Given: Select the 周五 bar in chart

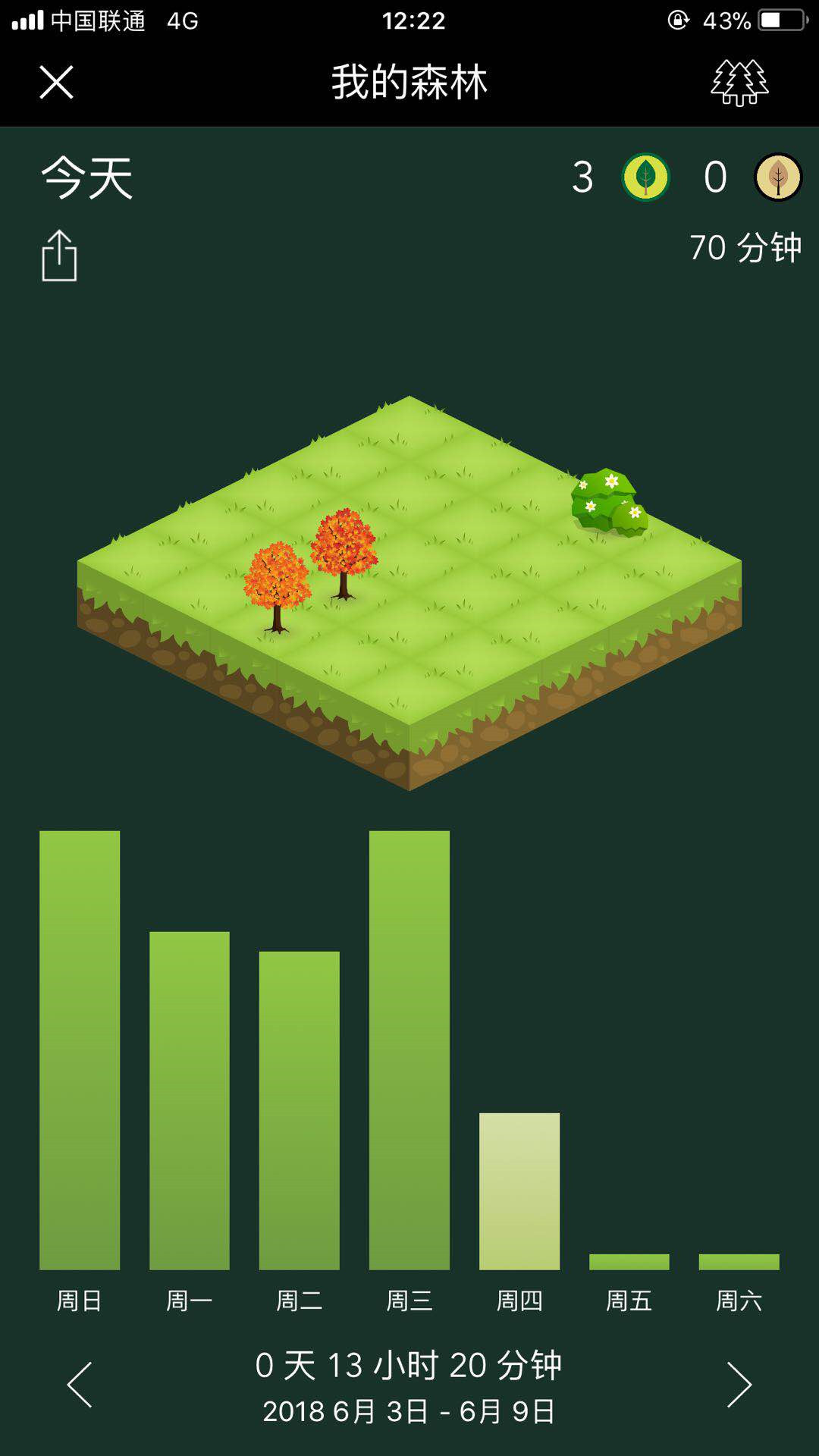Looking at the screenshot, I should click(629, 1262).
